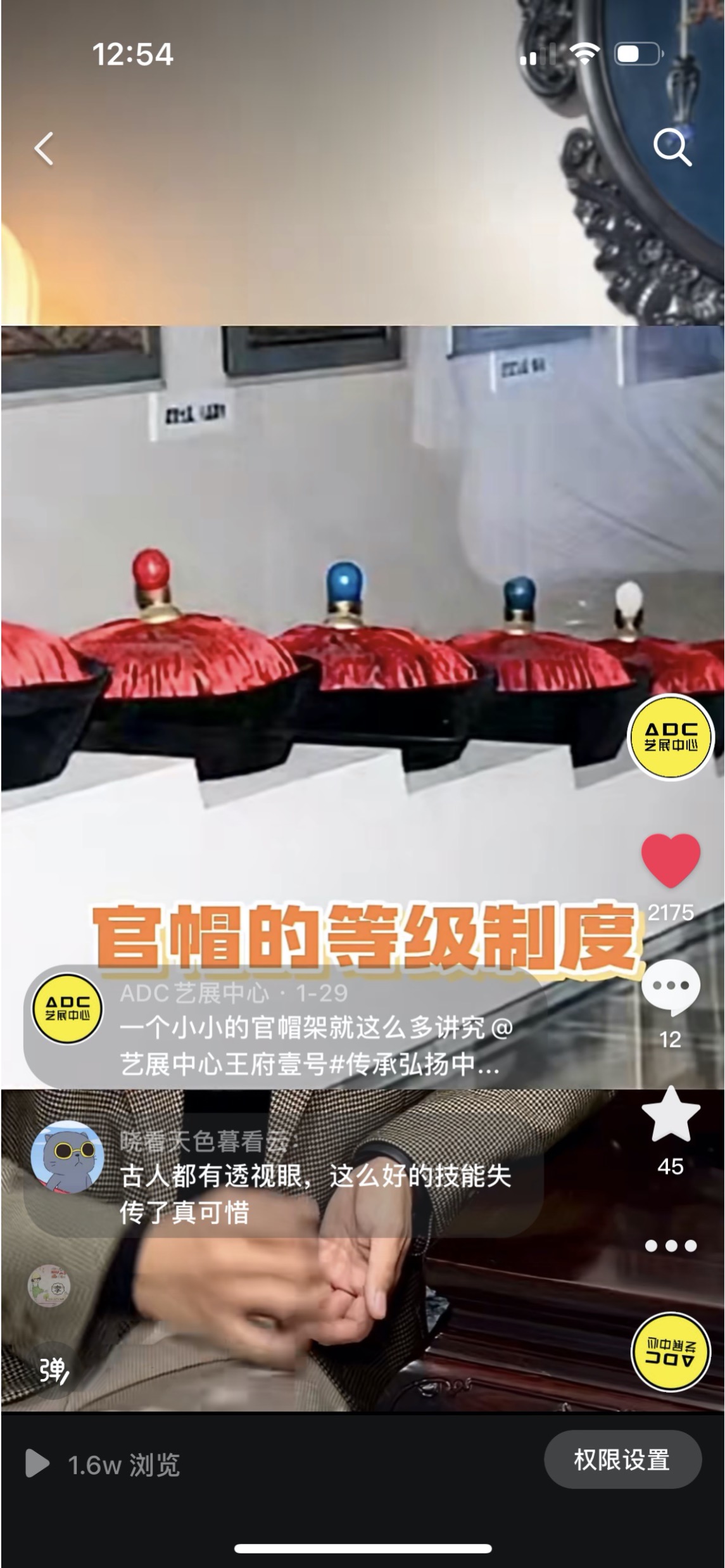Favorite the video with the star icon
The image size is (725, 1568).
pyautogui.click(x=671, y=1114)
